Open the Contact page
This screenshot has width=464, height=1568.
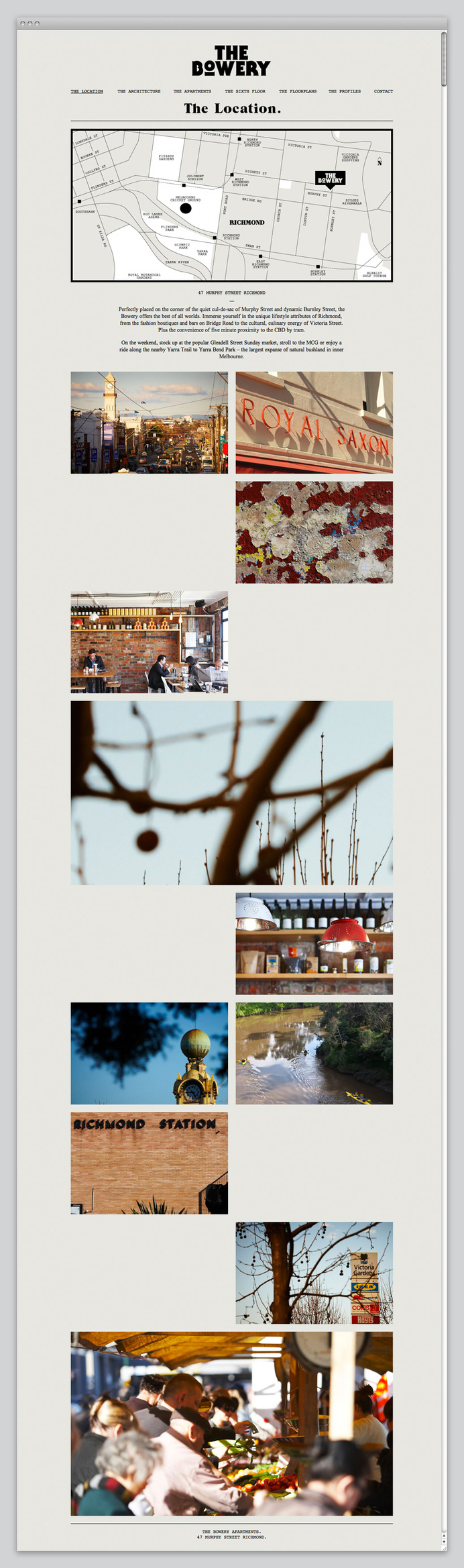tap(384, 91)
